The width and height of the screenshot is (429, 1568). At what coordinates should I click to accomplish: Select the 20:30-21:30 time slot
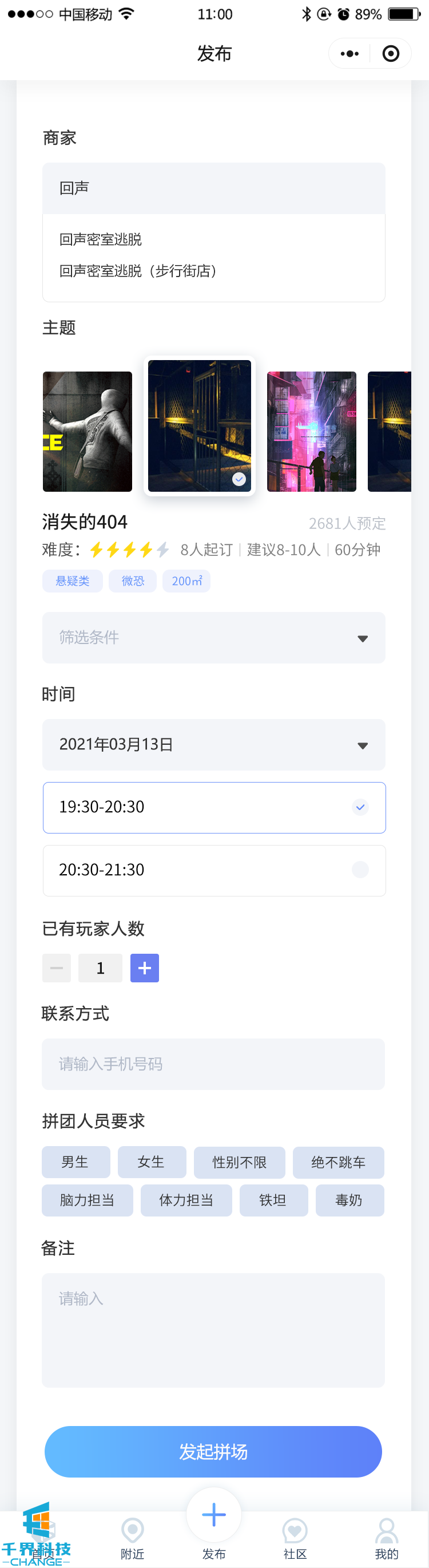(x=213, y=870)
